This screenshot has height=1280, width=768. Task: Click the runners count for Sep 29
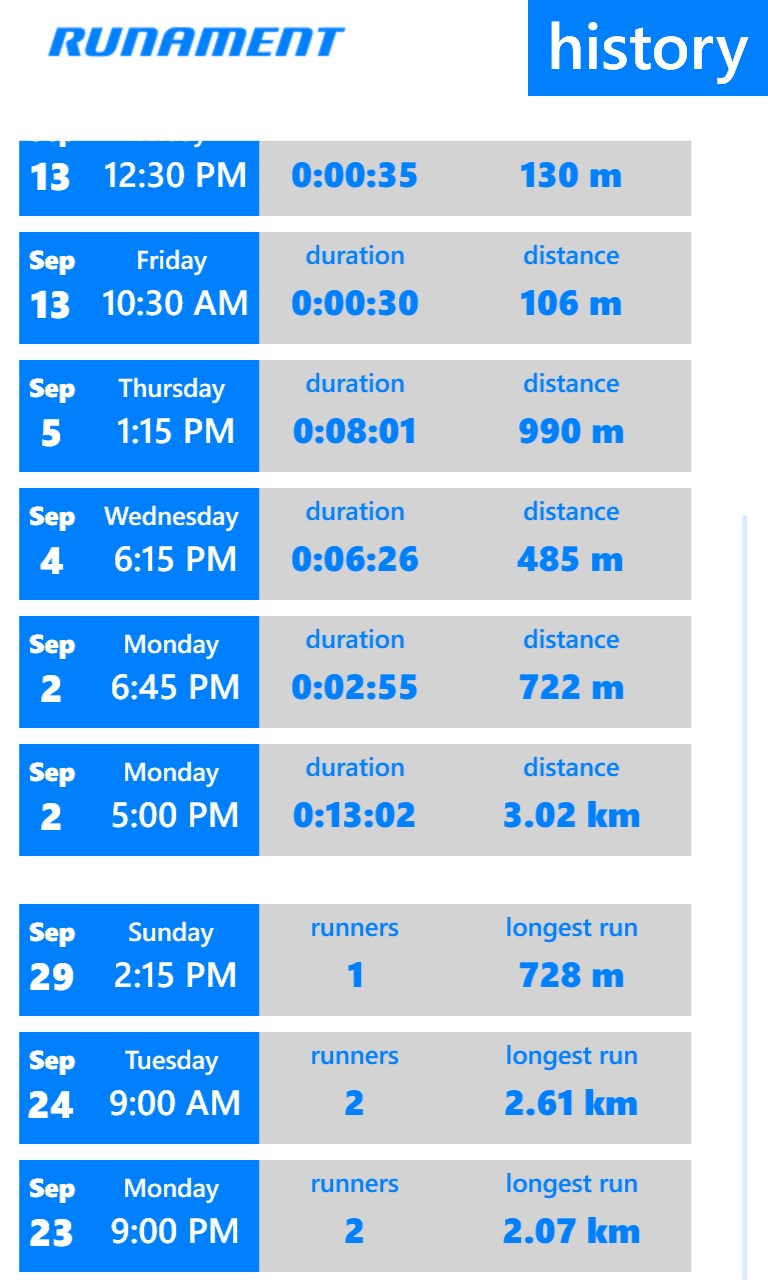(x=354, y=975)
